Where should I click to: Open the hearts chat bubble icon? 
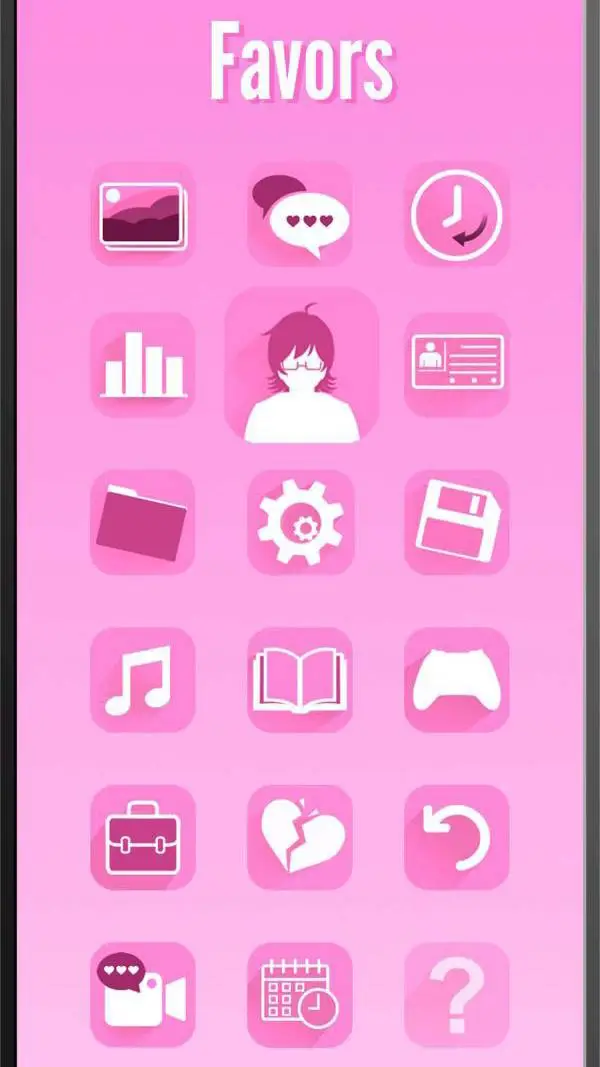point(300,214)
